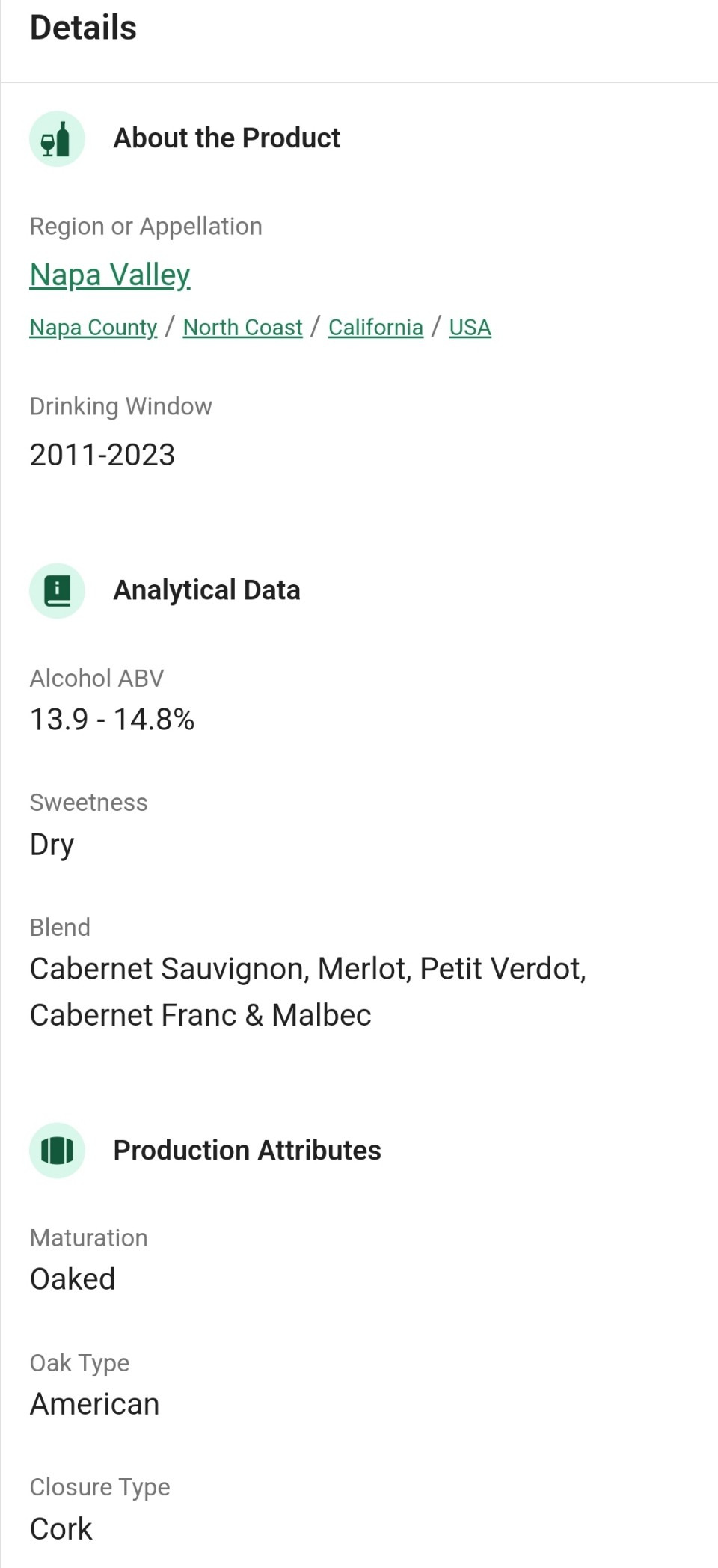The height and width of the screenshot is (1568, 718).
Task: Follow the Napa County link
Action: [93, 328]
